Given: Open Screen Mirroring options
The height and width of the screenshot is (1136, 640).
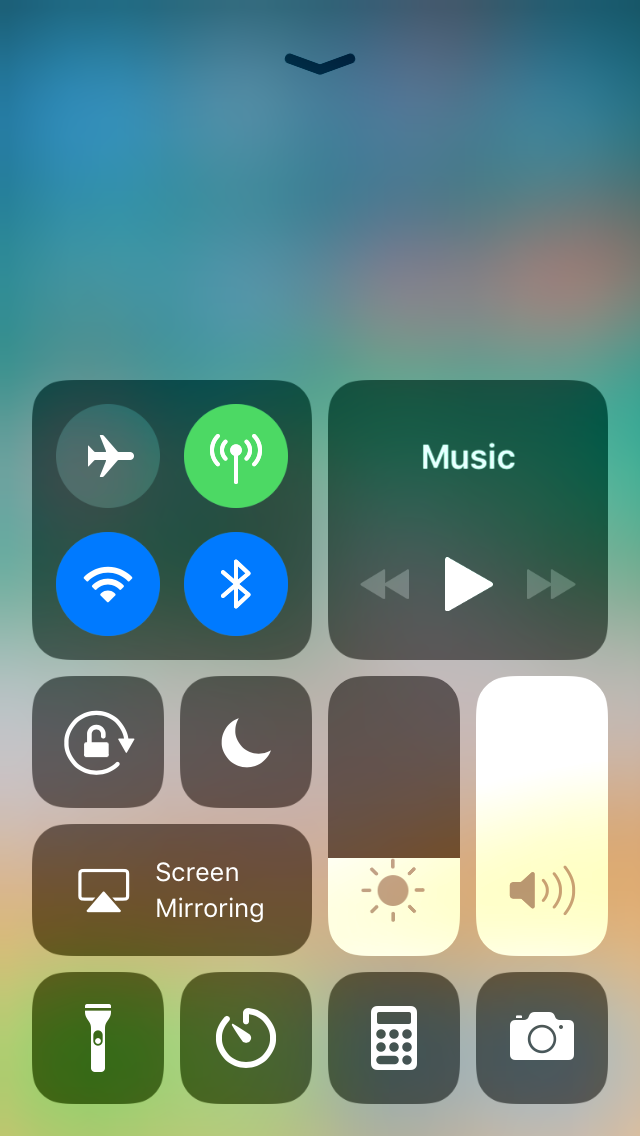Looking at the screenshot, I should [172, 890].
